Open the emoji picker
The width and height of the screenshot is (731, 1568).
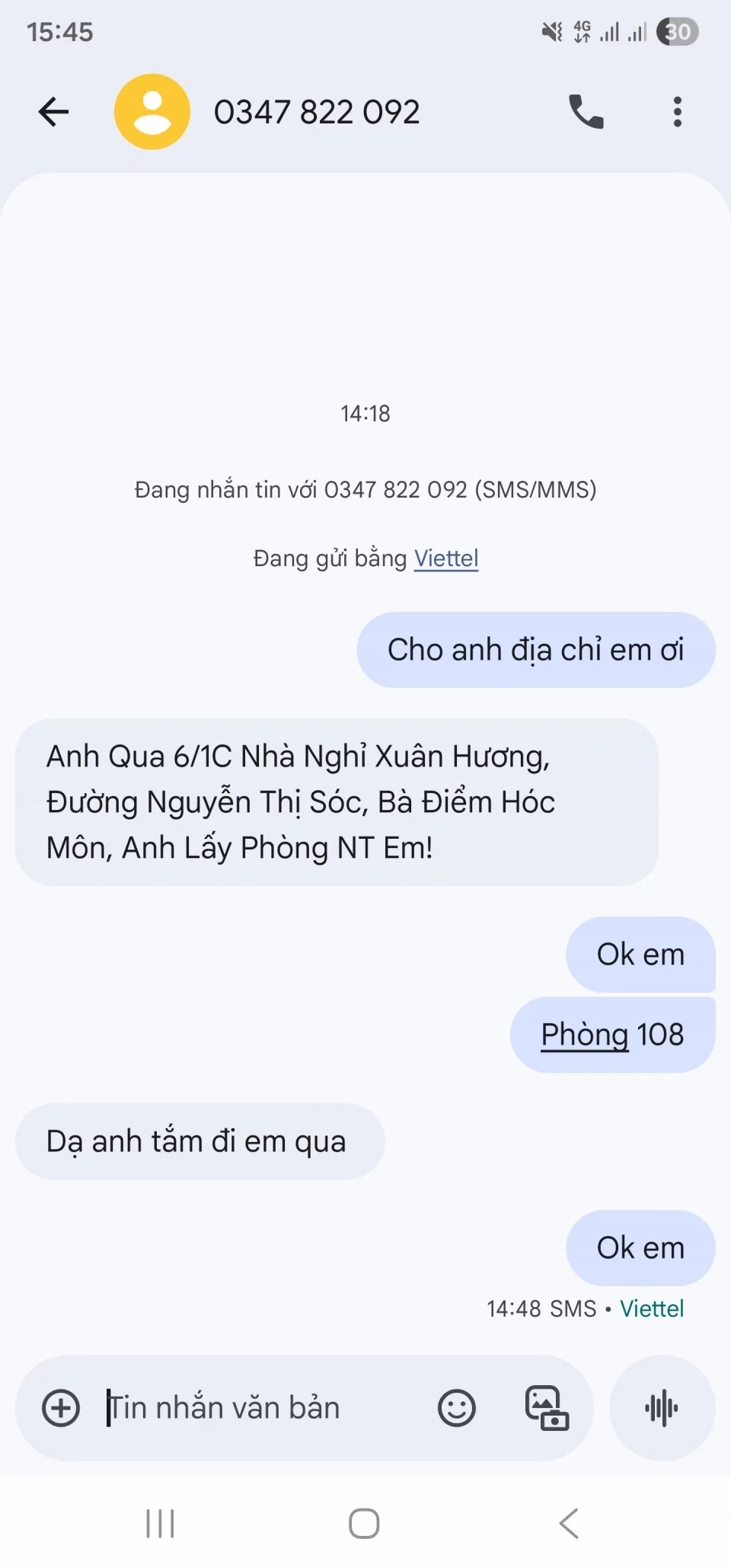(x=456, y=1408)
